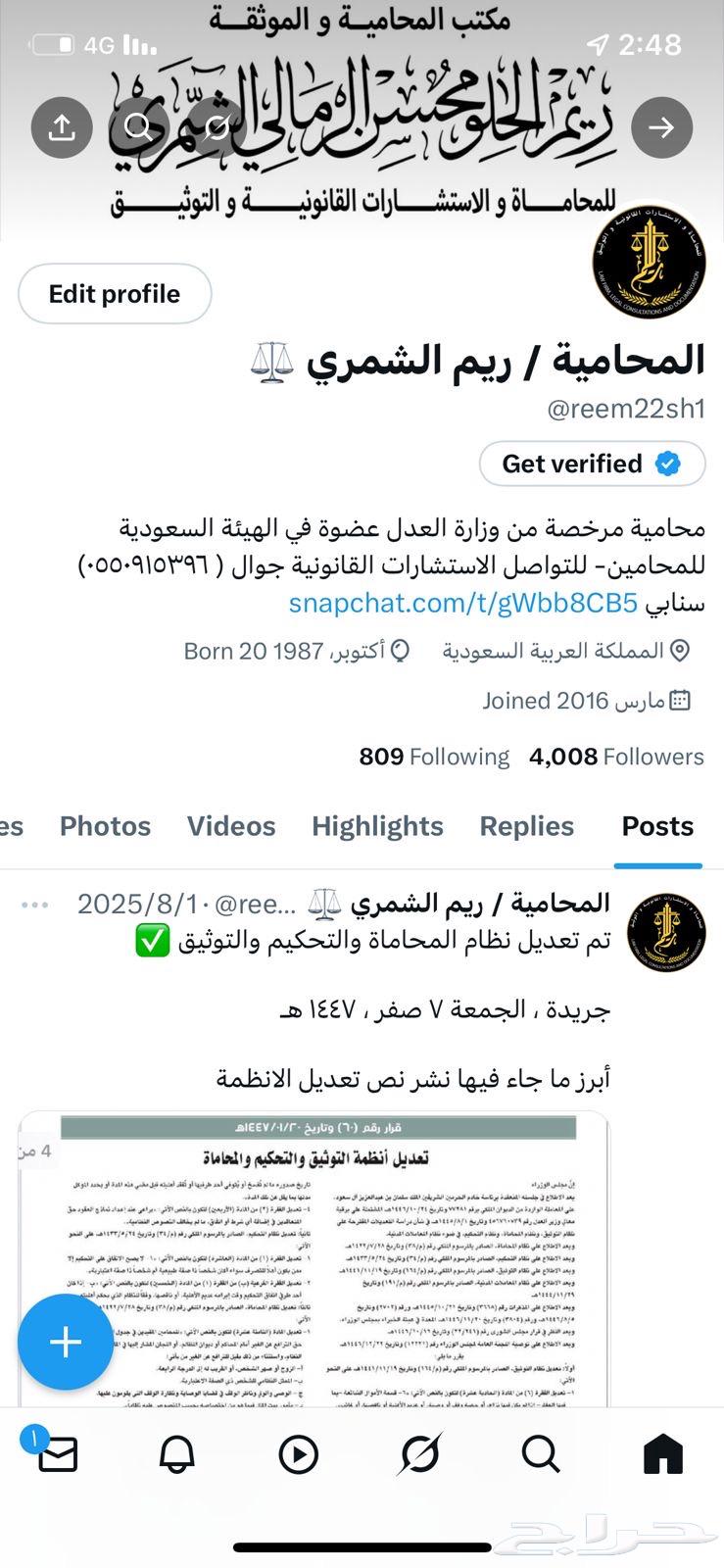This screenshot has height=1568, width=724.
Task: Switch to the Photos tab
Action: coord(105,826)
